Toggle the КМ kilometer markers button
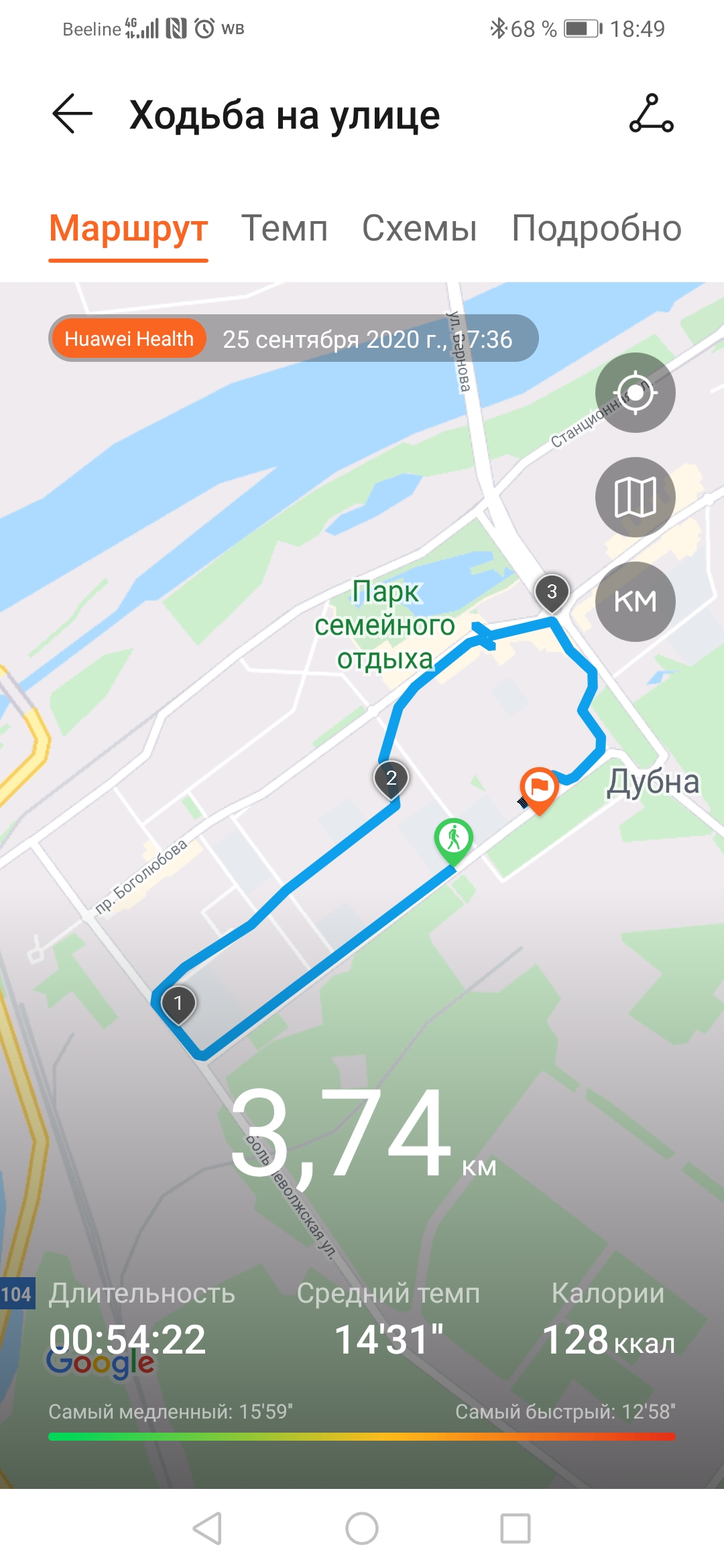724x1568 pixels. coord(636,602)
